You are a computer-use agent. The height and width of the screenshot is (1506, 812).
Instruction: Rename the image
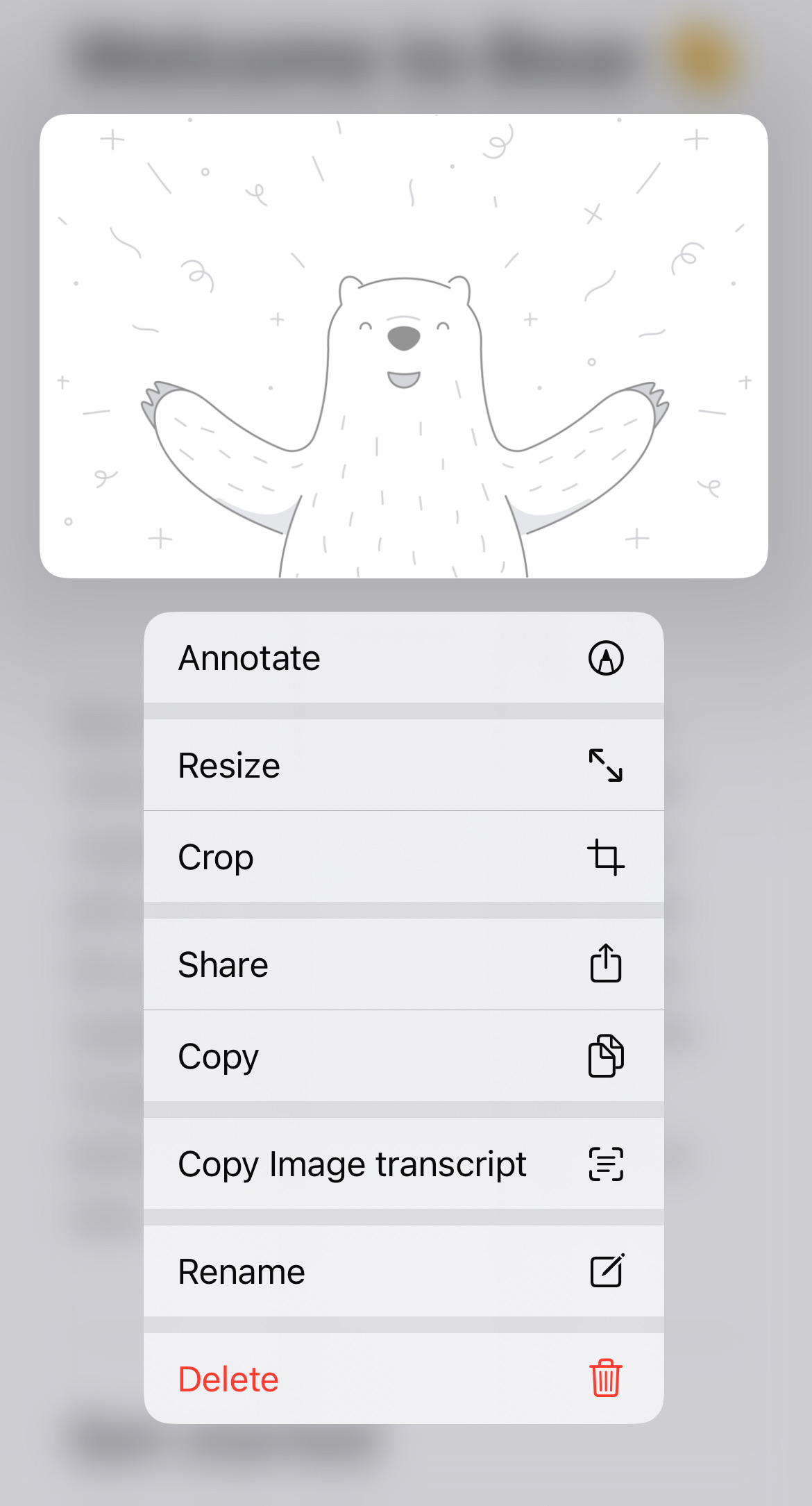click(x=403, y=1271)
